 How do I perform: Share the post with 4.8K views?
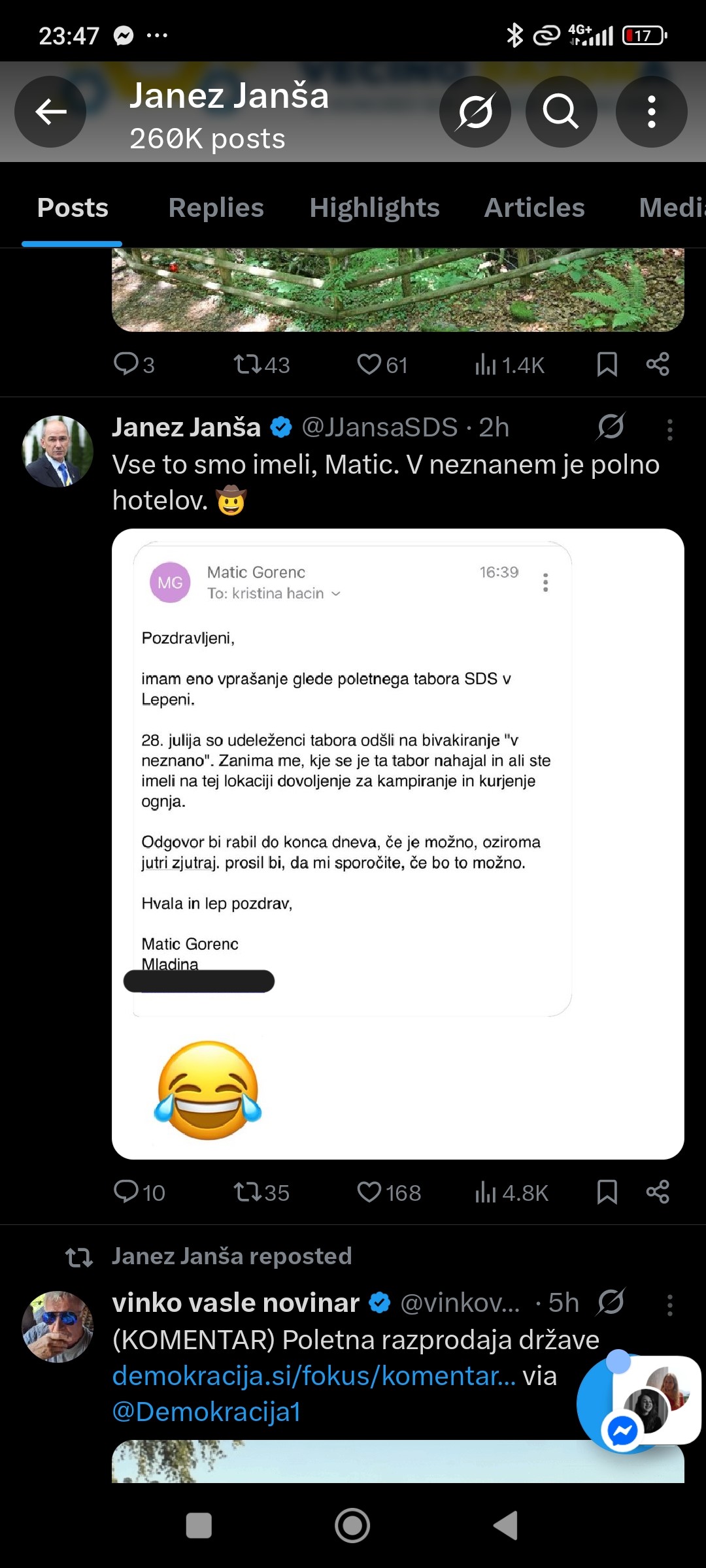click(x=658, y=1192)
